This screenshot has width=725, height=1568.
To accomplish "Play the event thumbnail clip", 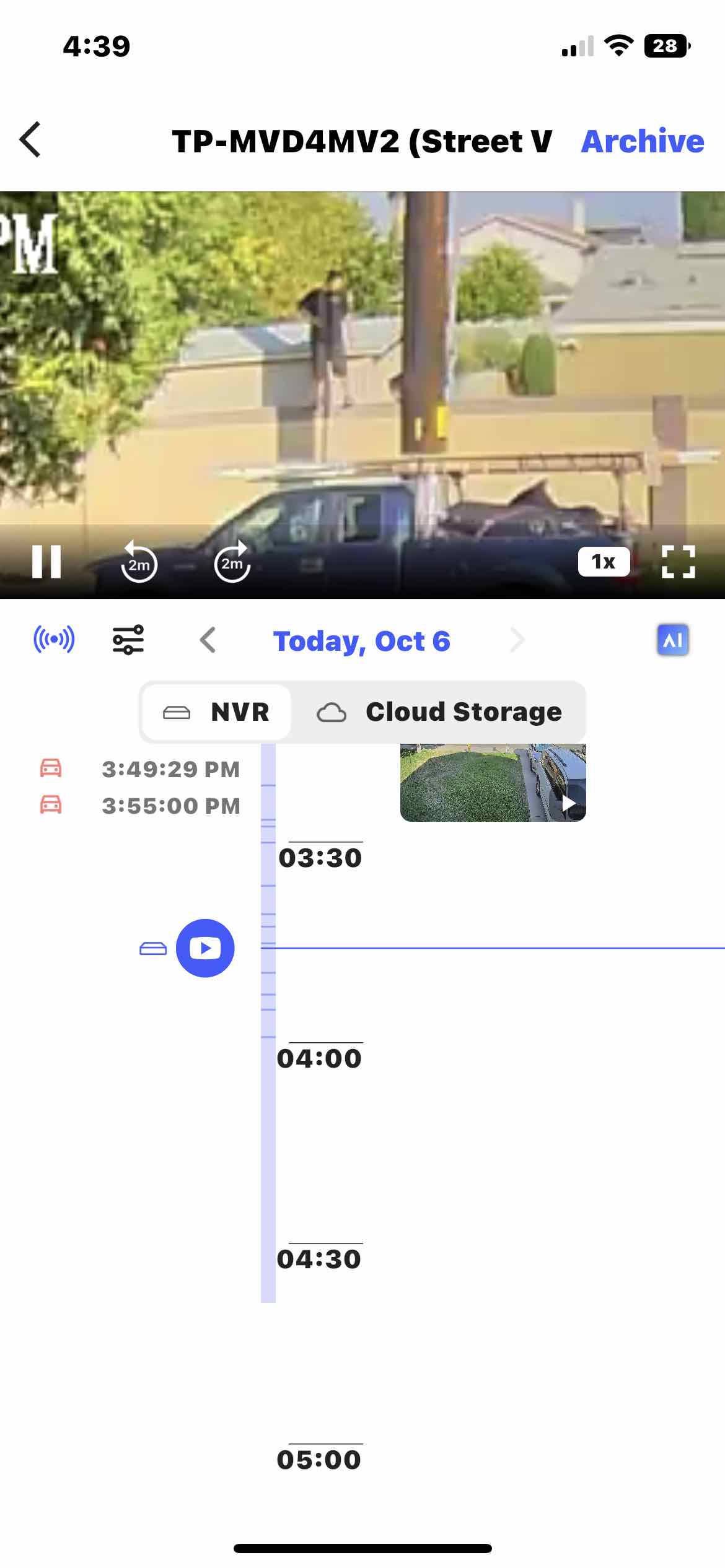I will (493, 783).
